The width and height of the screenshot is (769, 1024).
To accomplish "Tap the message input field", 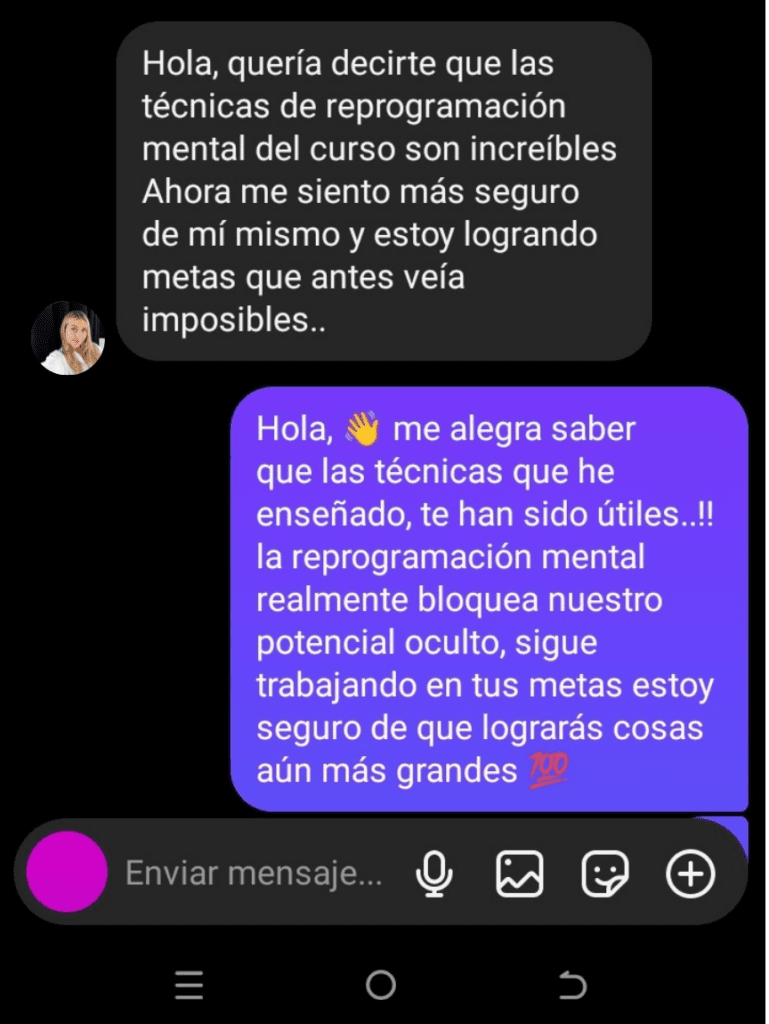I will point(255,874).
